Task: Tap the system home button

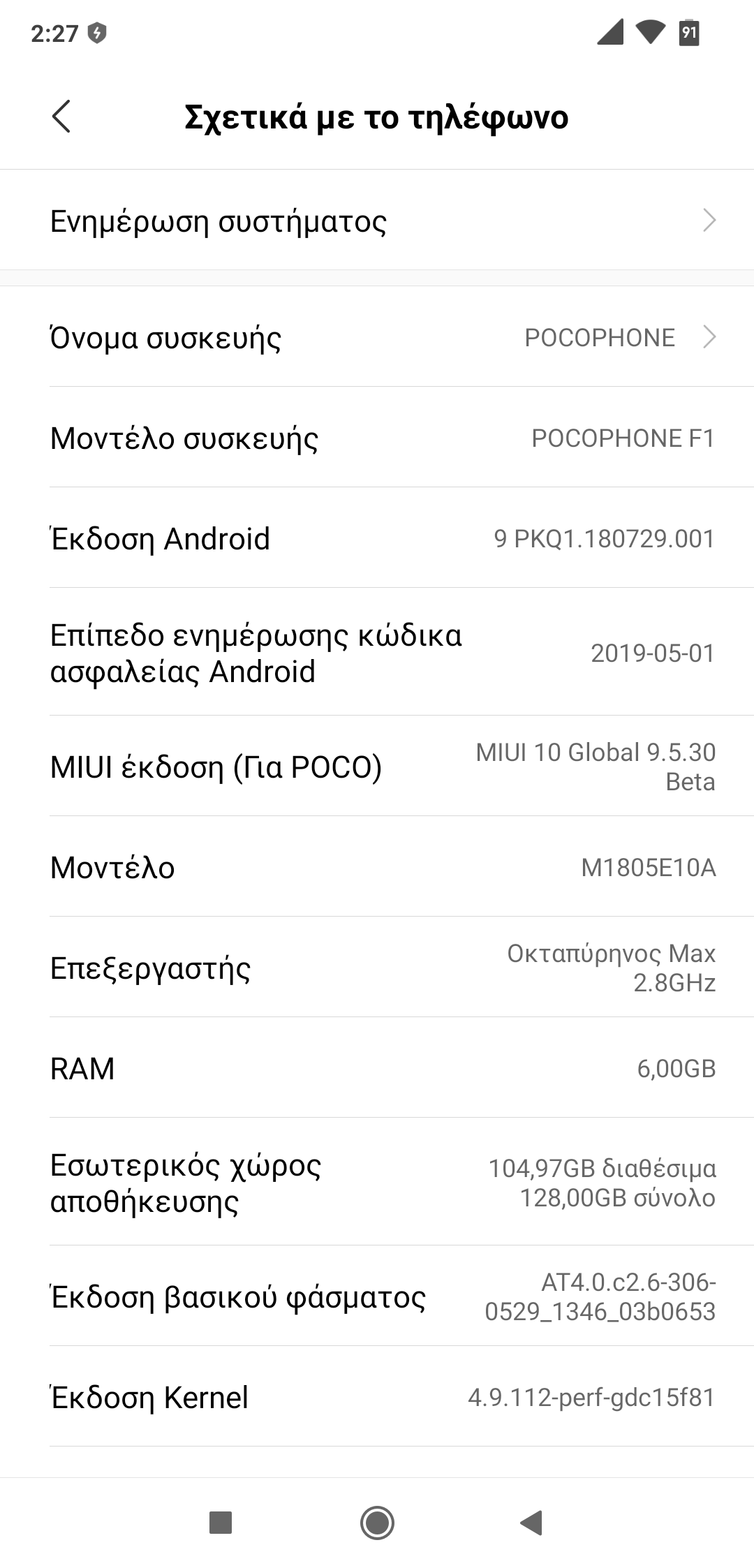Action: pos(377,1522)
